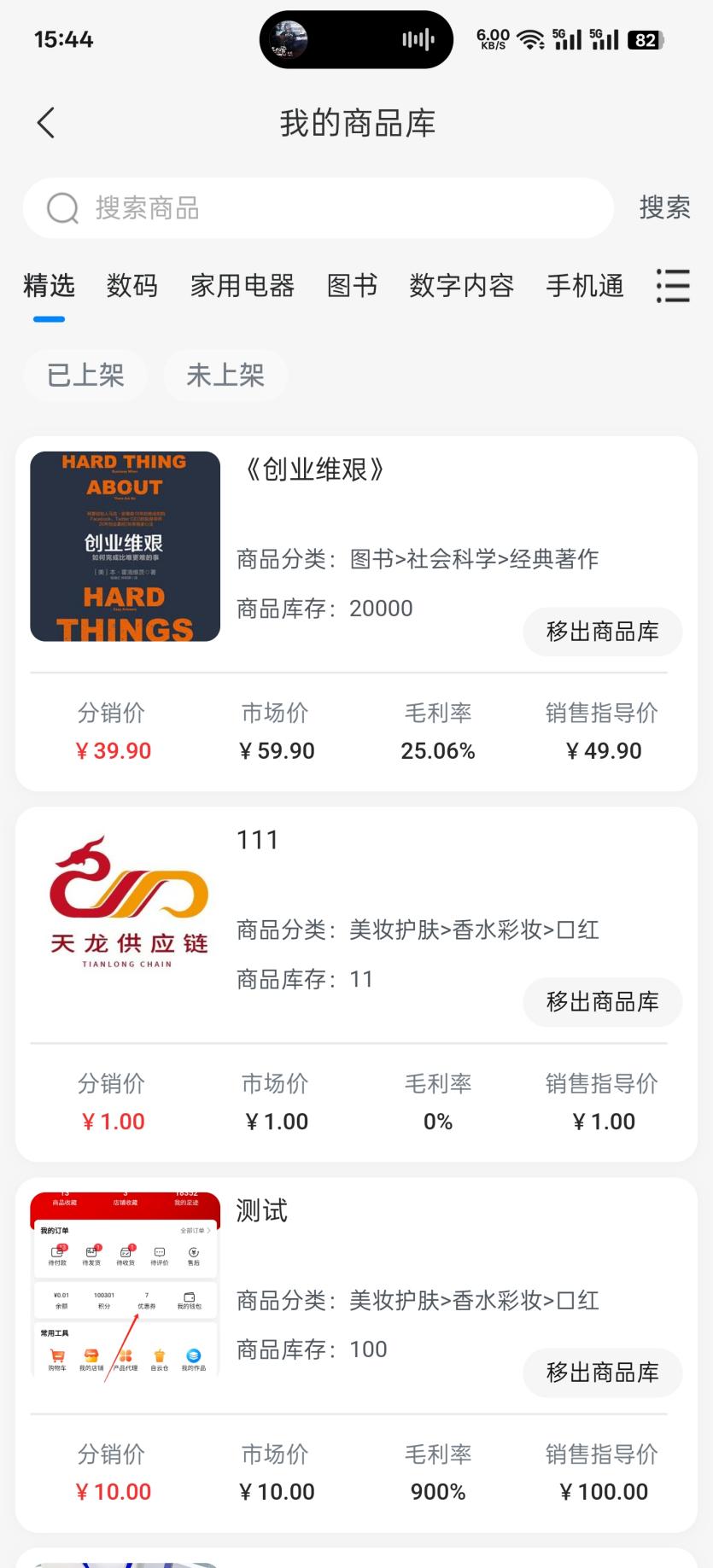Open the 图书 category tab
This screenshot has height=1568, width=713.
[x=354, y=287]
